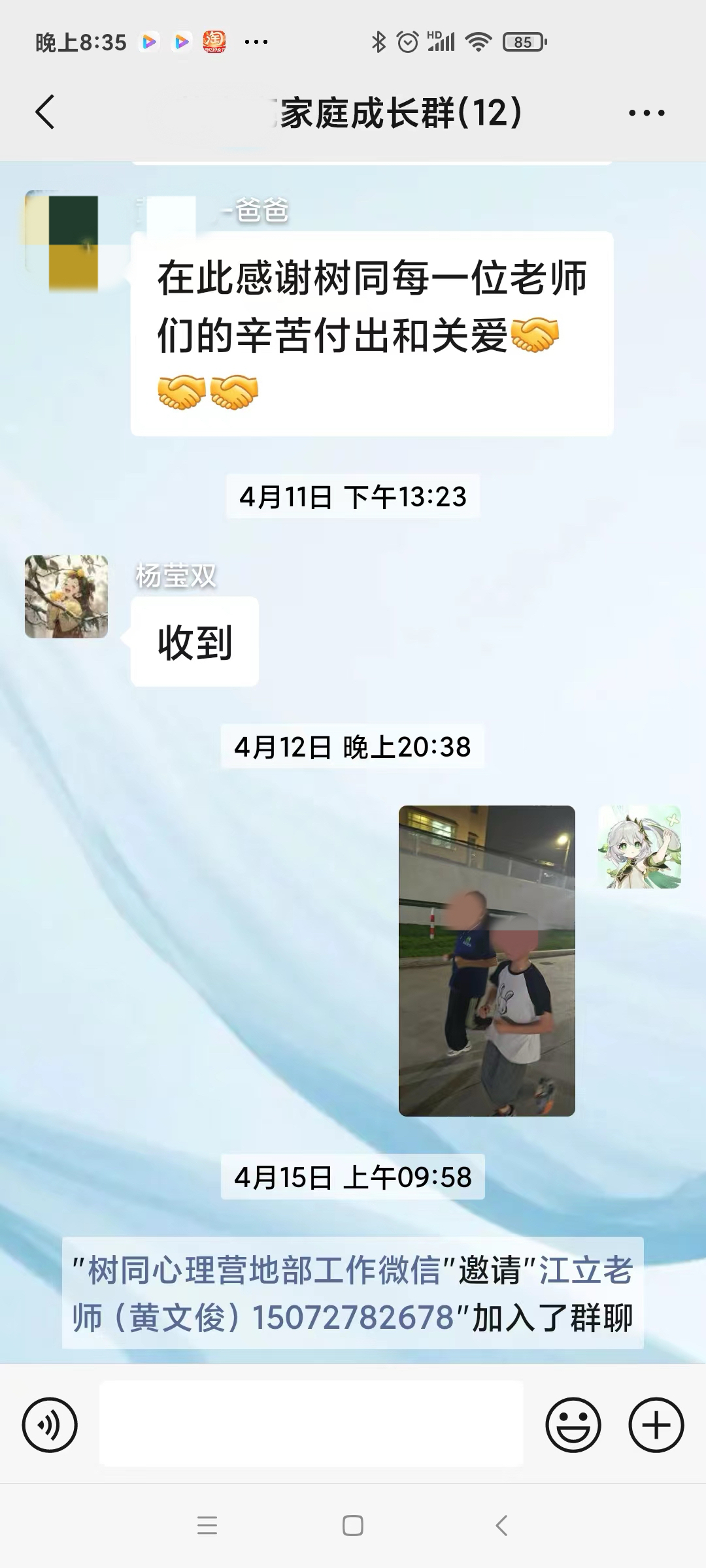
Task: Open my own avatar beside the photo
Action: 639,847
